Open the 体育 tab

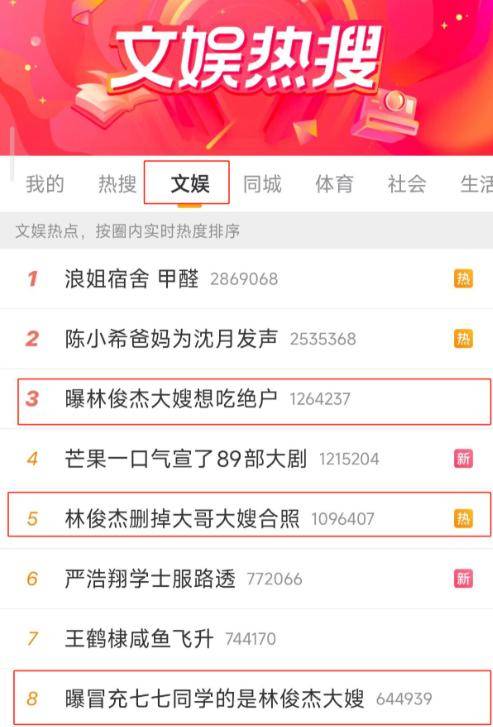click(x=334, y=184)
